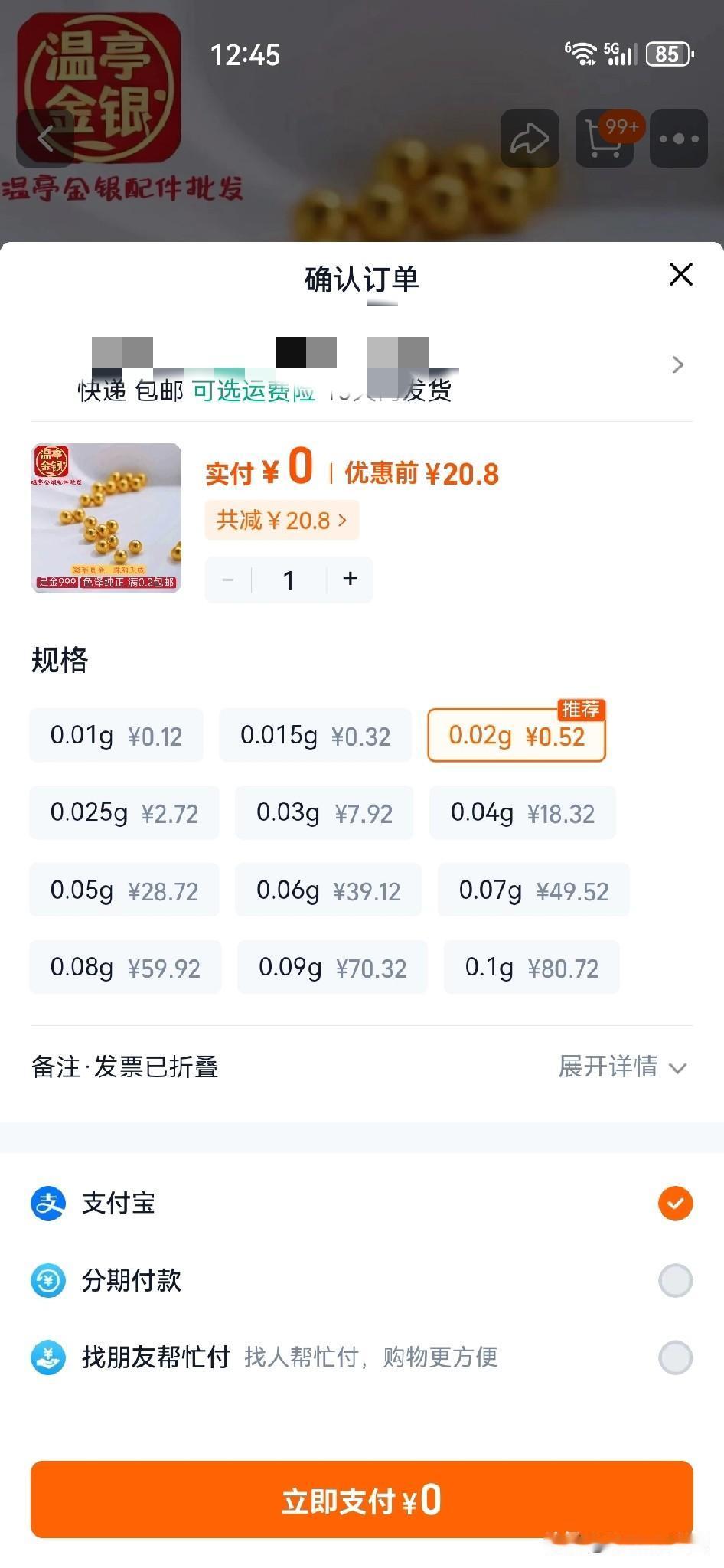The height and width of the screenshot is (1568, 724).
Task: Open the shopping cart with 99+ items
Action: click(604, 139)
